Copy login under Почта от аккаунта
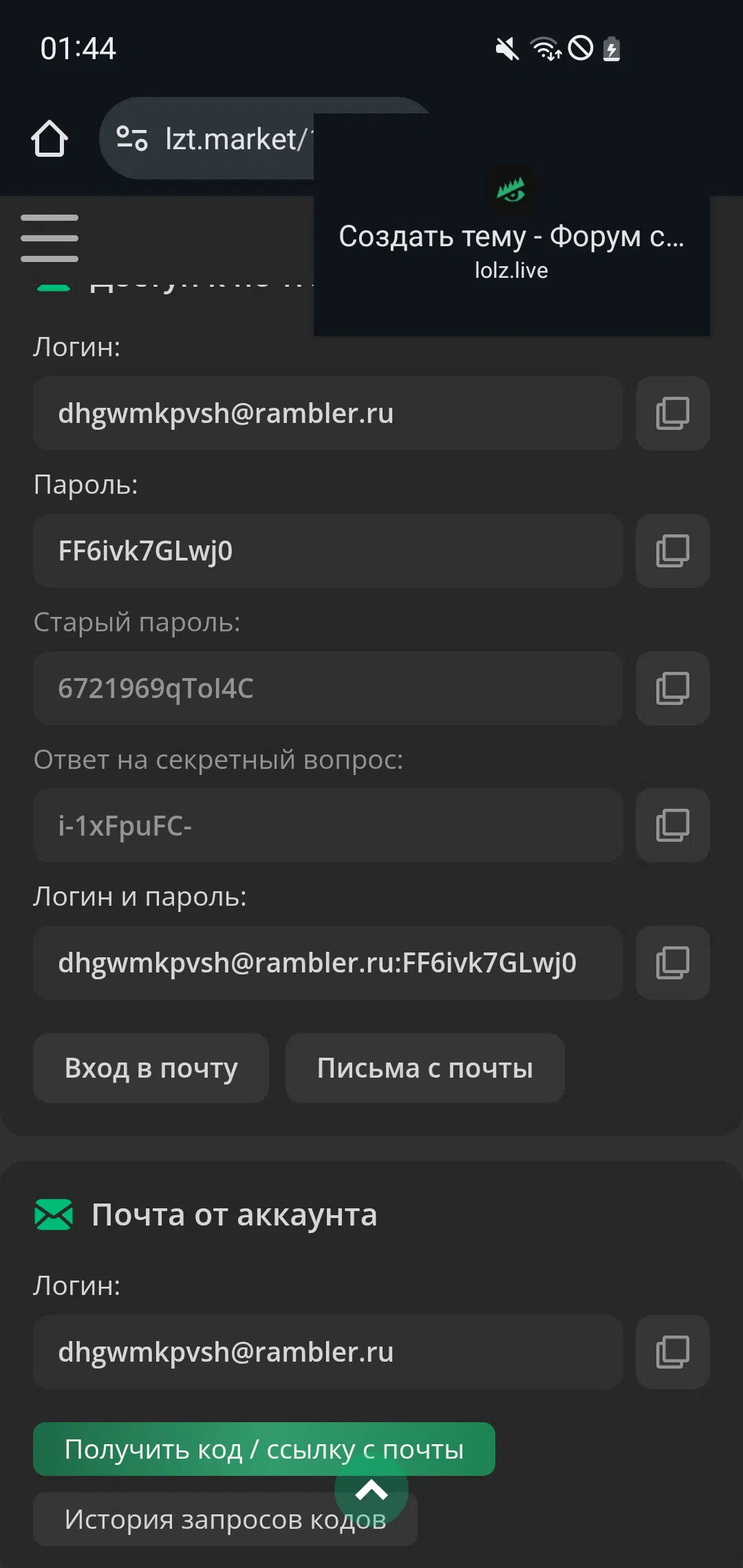Image resolution: width=743 pixels, height=1568 pixels. (x=672, y=1352)
